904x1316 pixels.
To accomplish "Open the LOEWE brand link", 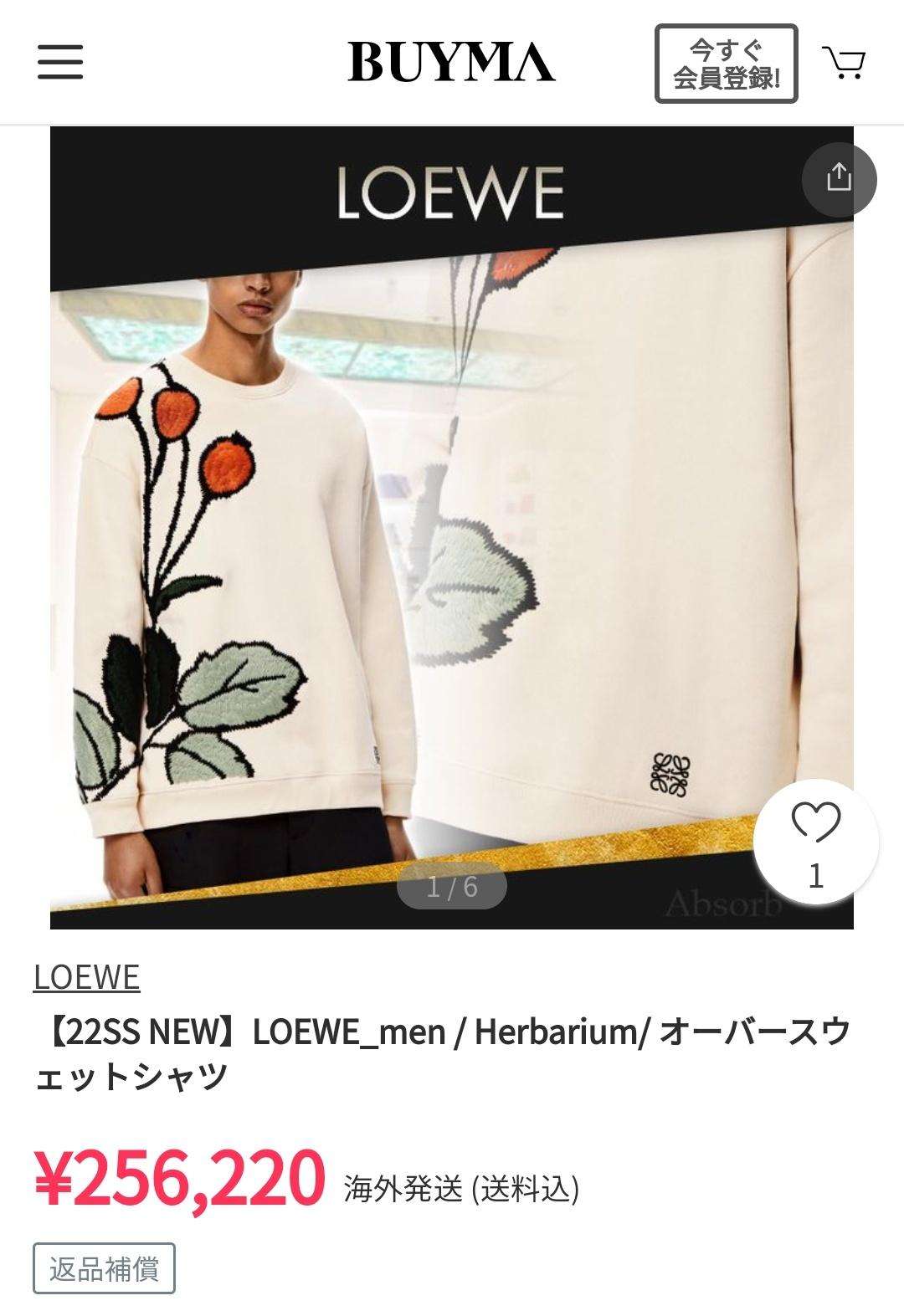I will 86,977.
